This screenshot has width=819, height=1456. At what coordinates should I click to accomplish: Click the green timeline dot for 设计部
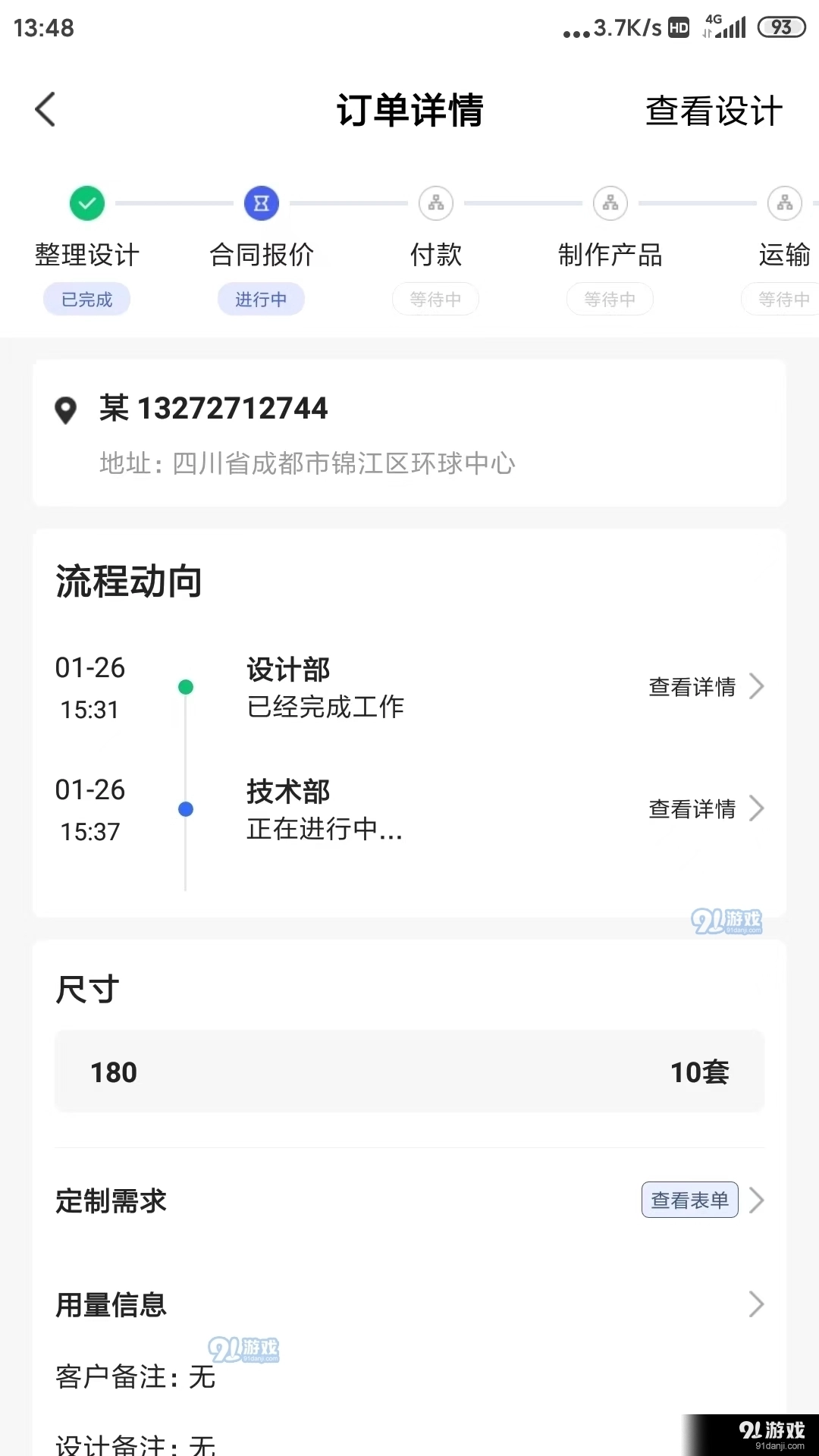pos(186,687)
